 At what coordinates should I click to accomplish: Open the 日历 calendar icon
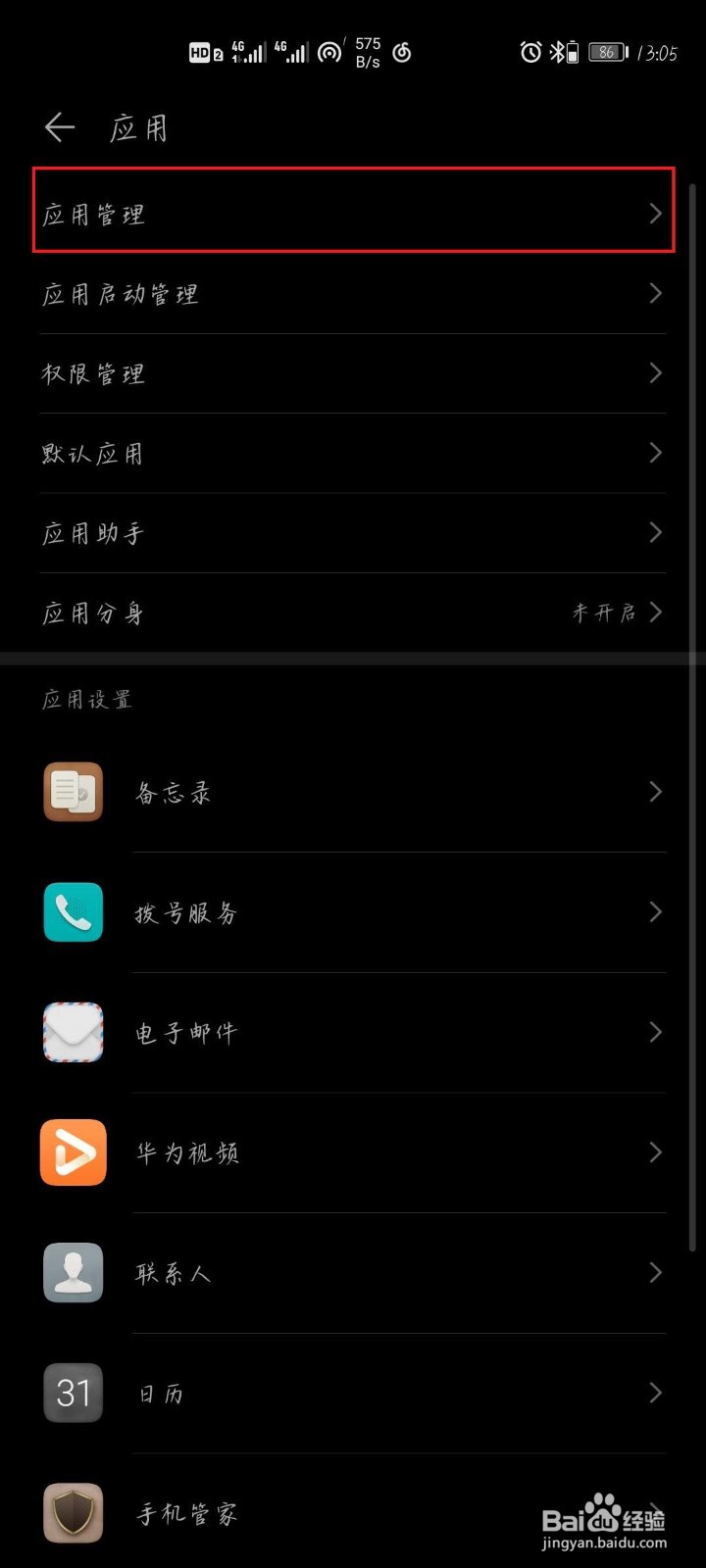pos(73,1393)
